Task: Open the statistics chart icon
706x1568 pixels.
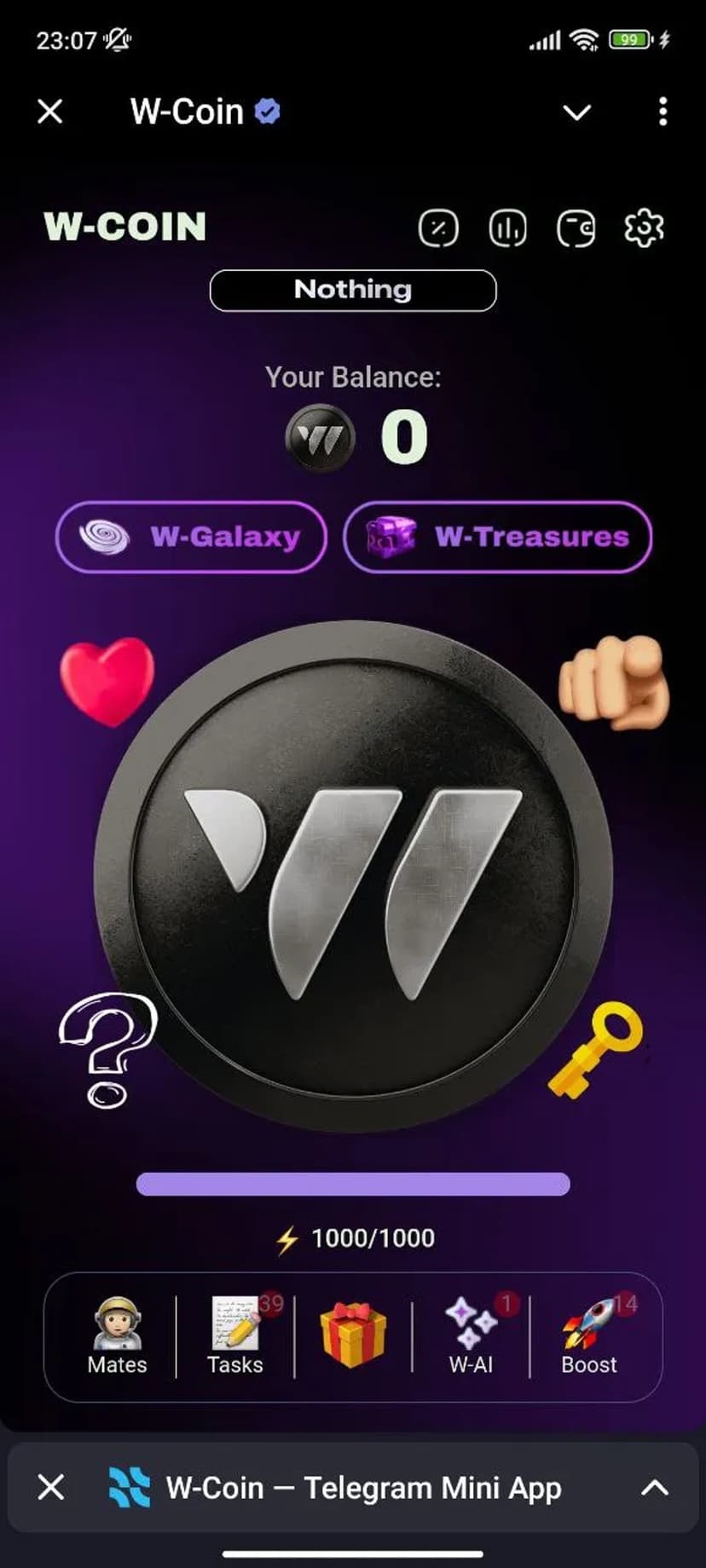Action: [x=507, y=228]
